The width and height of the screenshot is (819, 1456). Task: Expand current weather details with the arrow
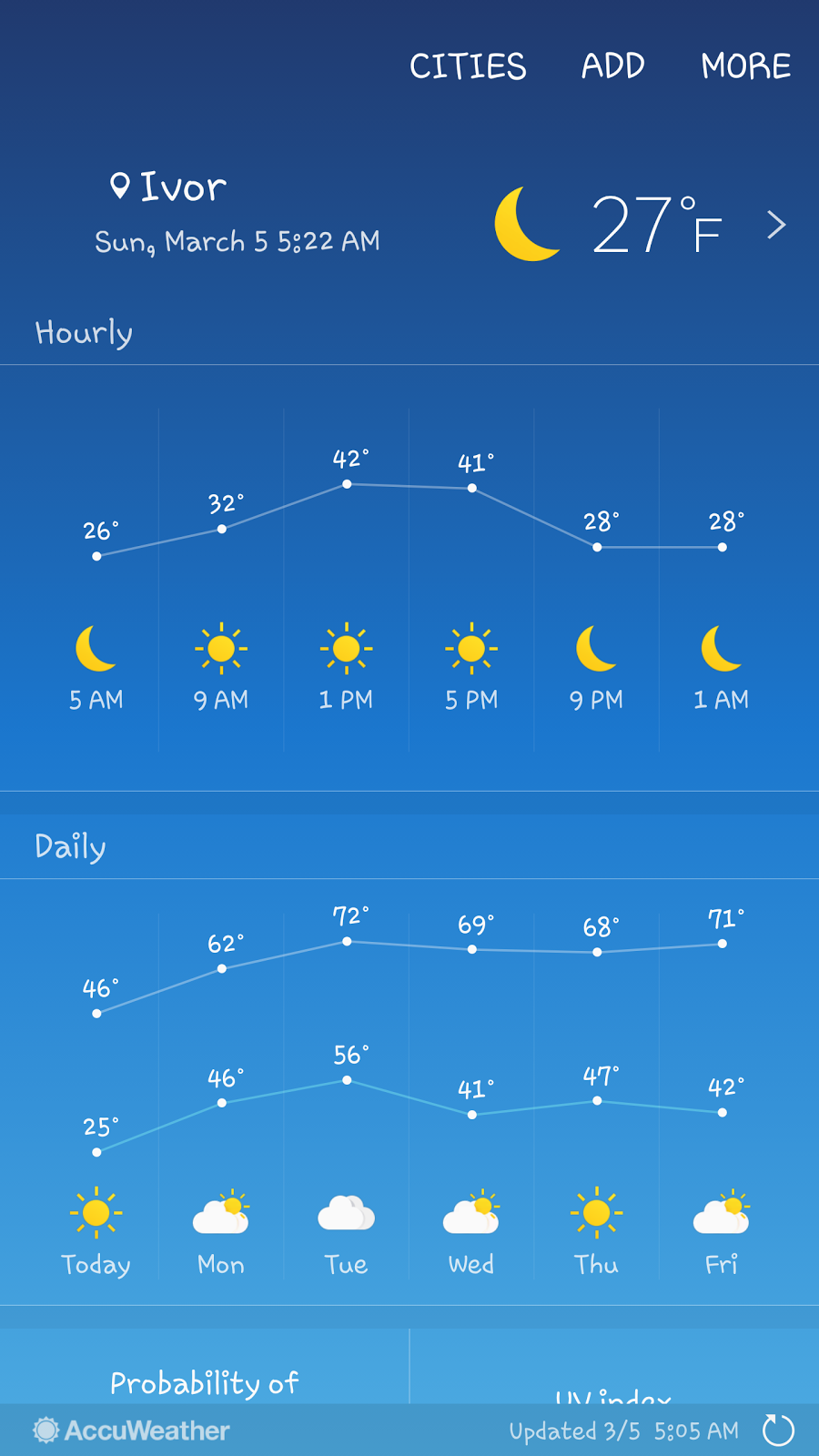click(776, 225)
